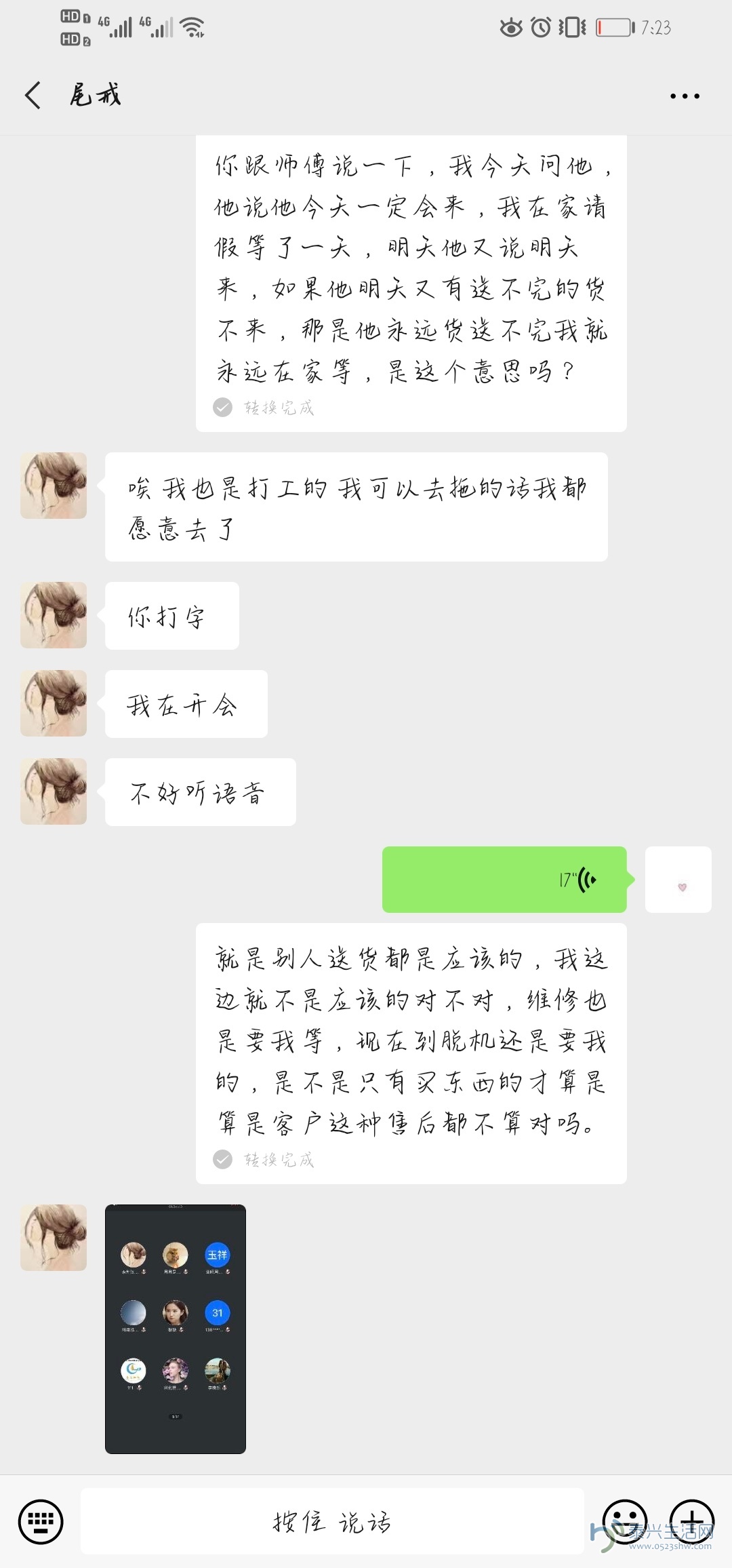Open the emoji sticker panel
This screenshot has width=732, height=1568.
[x=624, y=1521]
